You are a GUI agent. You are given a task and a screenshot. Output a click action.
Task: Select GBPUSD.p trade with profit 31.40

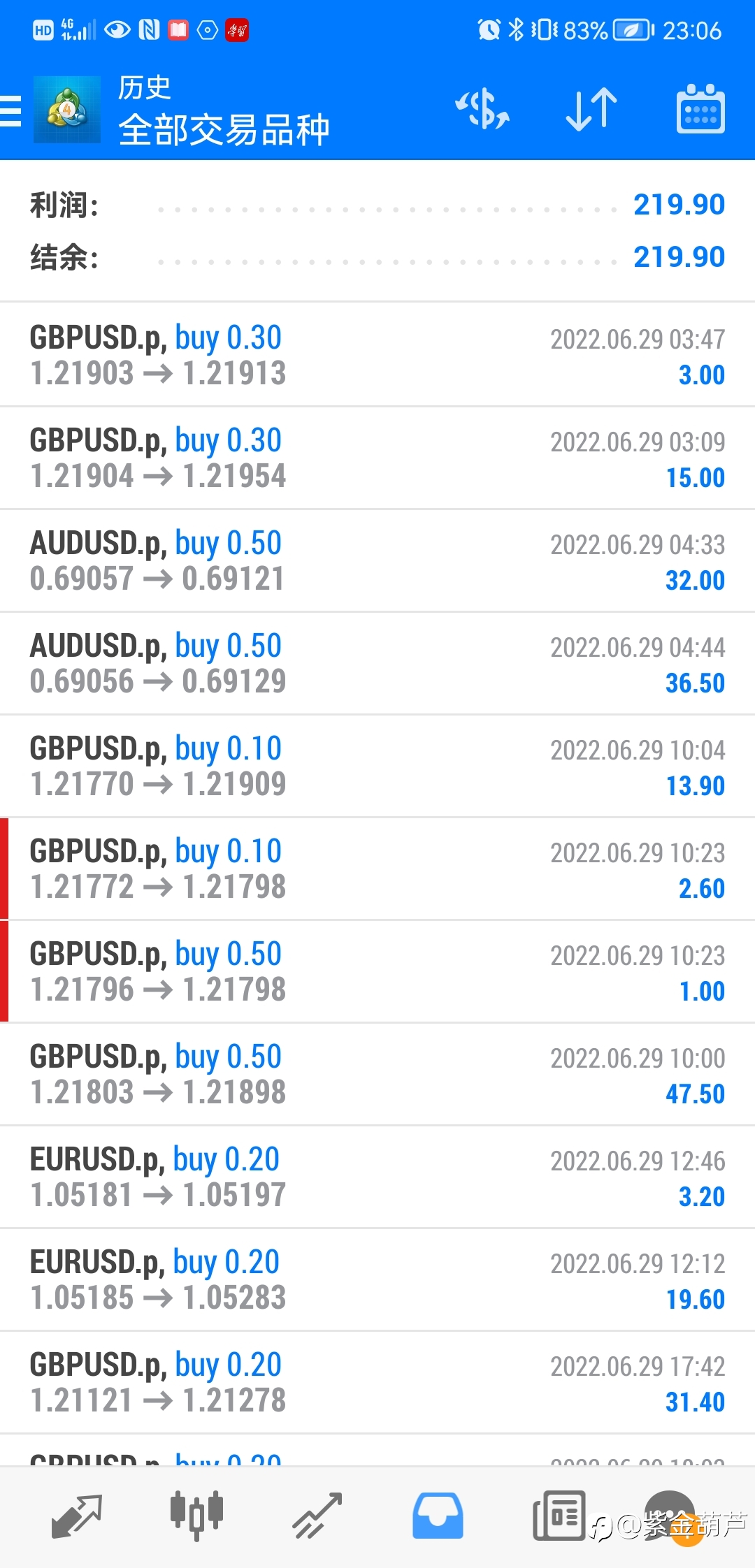tap(377, 1382)
